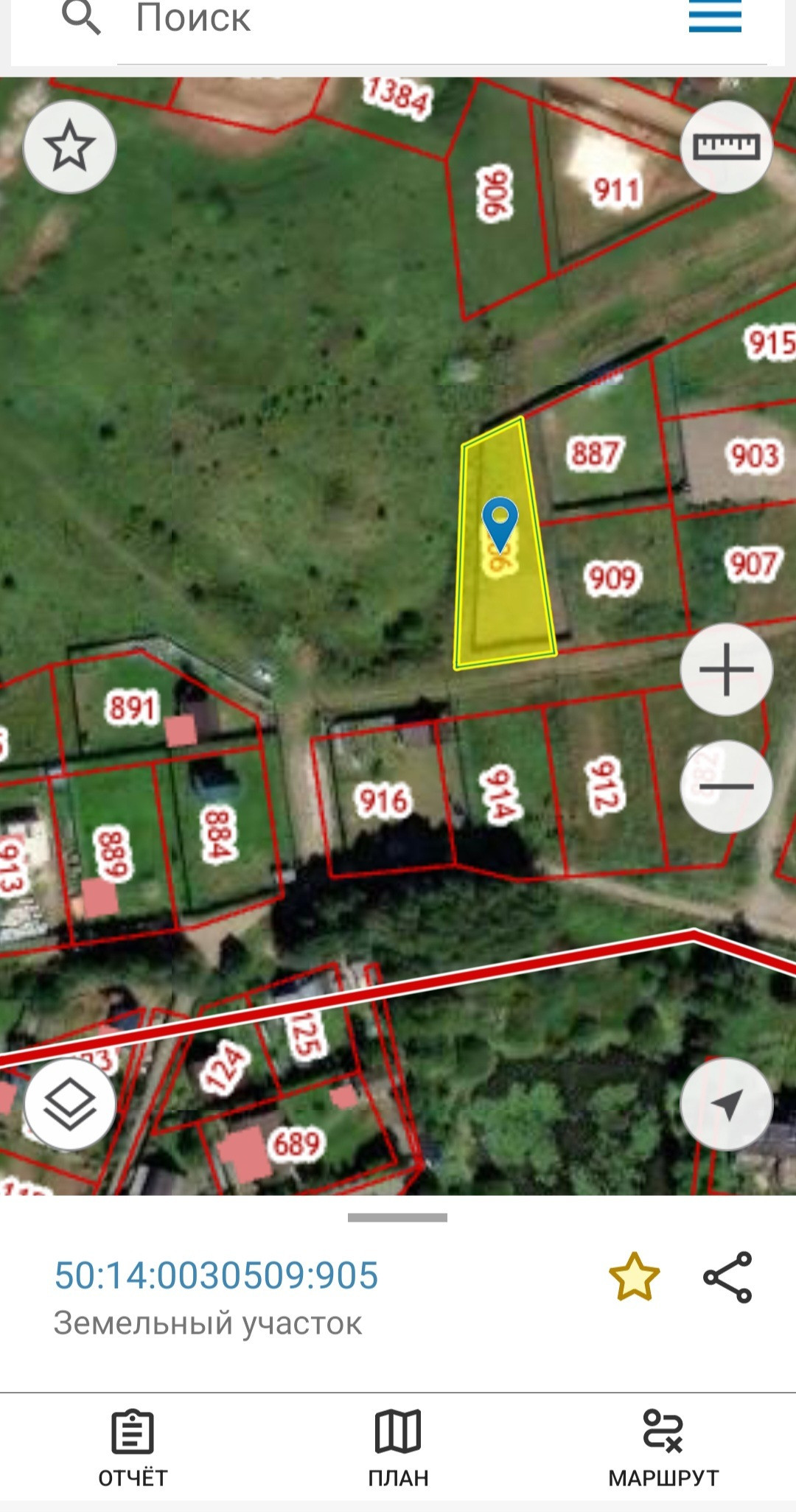
Task: Open the ПЛАН view
Action: pyautogui.click(x=398, y=1448)
